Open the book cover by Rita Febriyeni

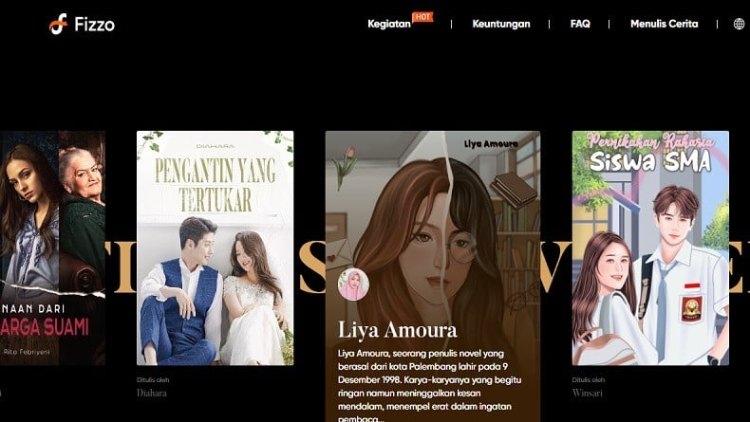point(52,247)
